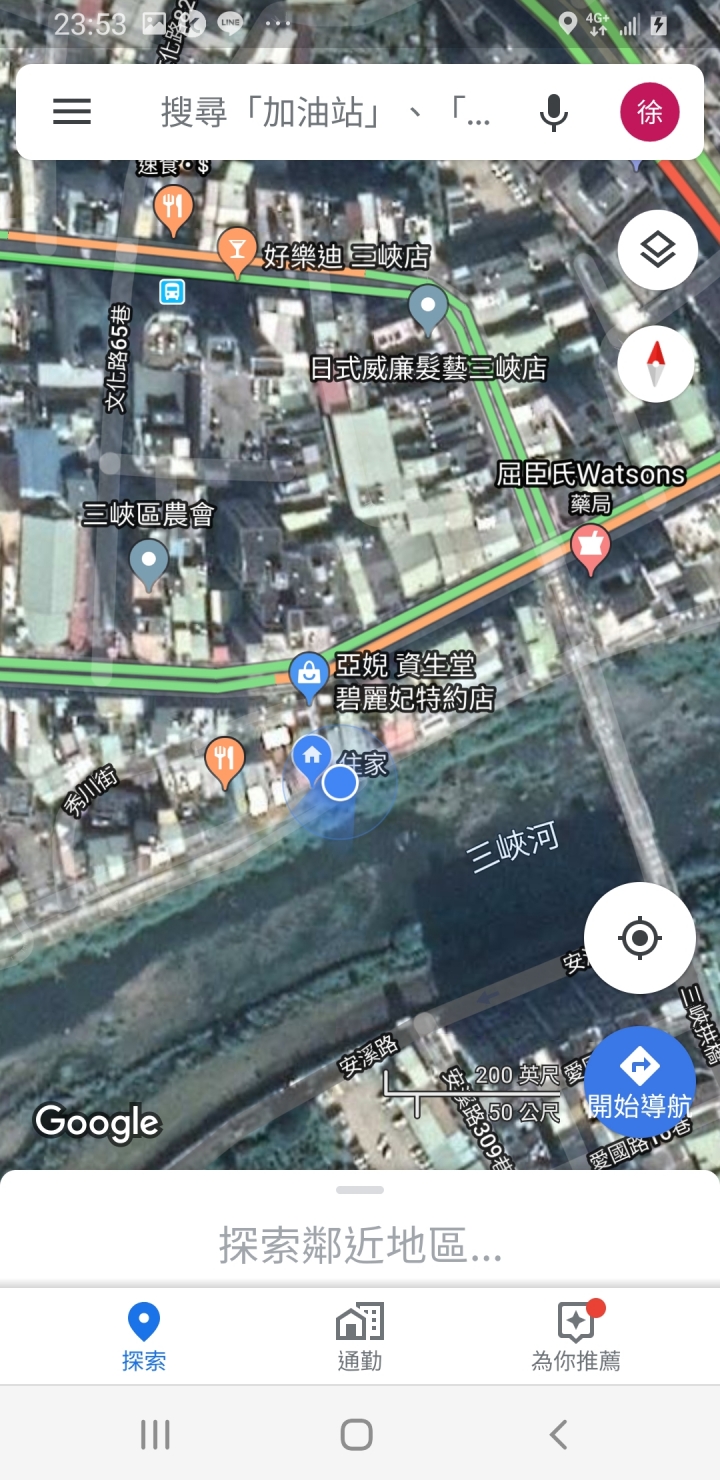Select the 探索 tab
720x1480 pixels.
[x=144, y=1336]
